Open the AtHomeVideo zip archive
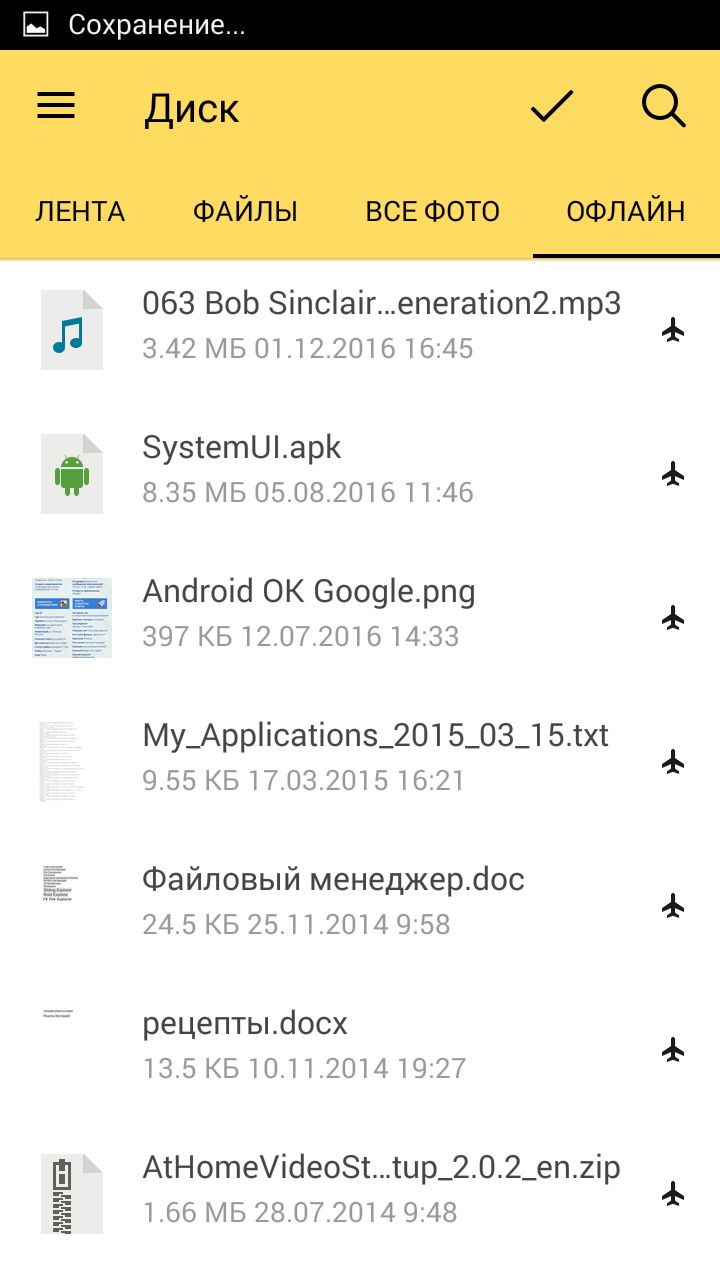 click(x=360, y=1194)
